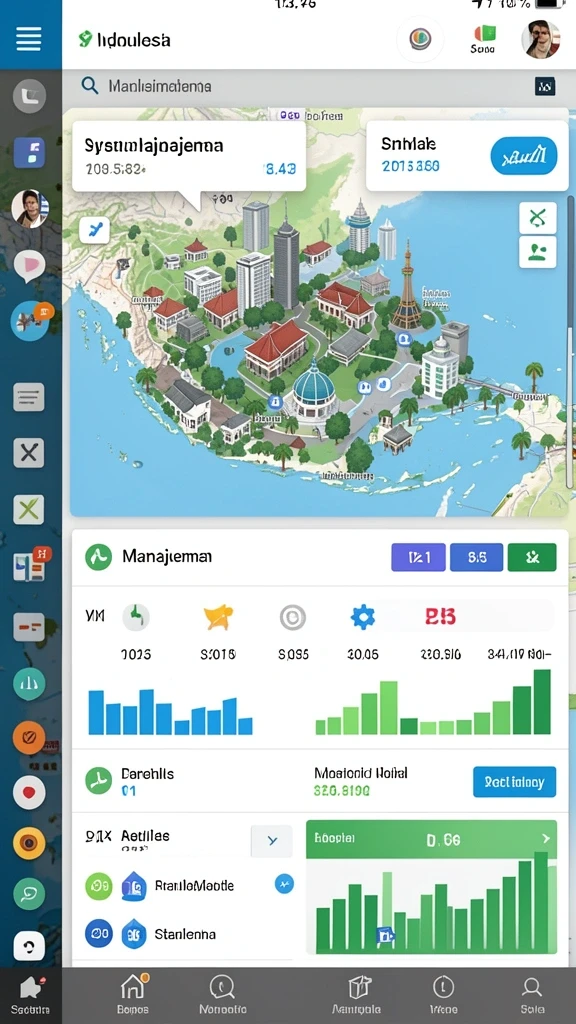
Task: Open the Wiane clock tab
Action: [443, 995]
